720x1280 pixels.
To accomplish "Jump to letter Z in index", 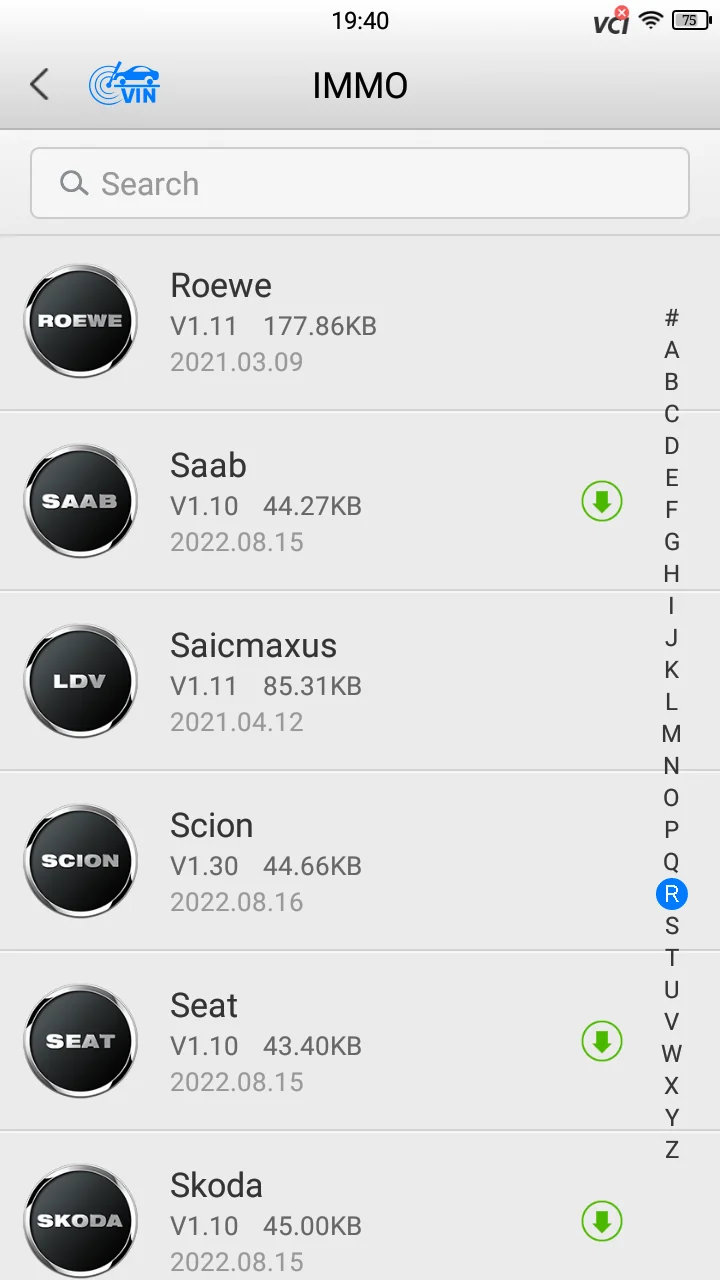I will (x=672, y=1150).
